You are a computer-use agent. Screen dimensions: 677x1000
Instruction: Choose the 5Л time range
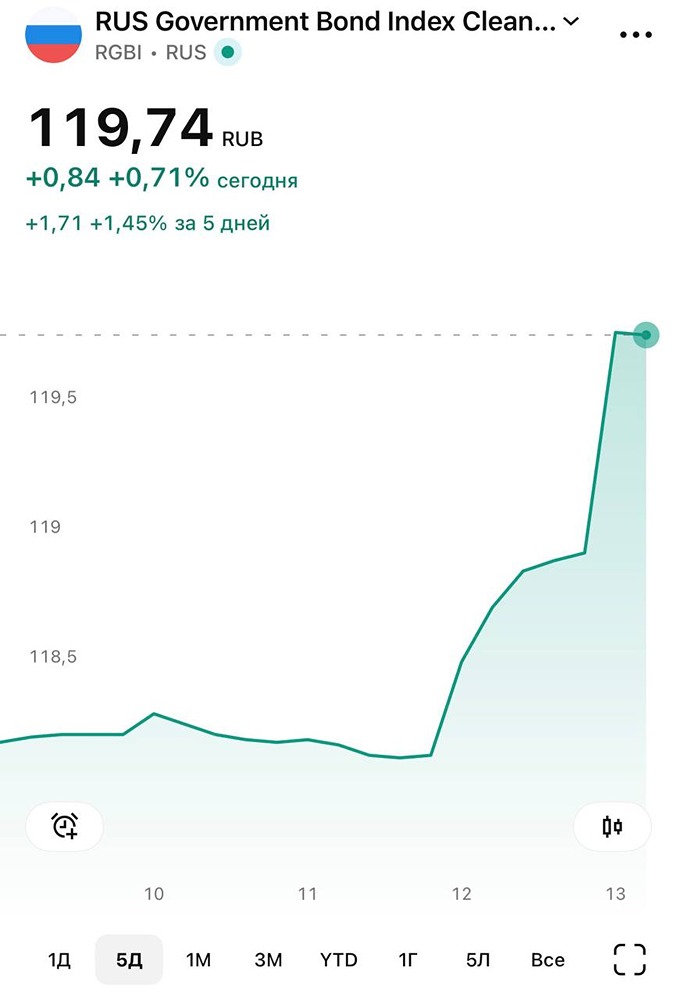478,960
